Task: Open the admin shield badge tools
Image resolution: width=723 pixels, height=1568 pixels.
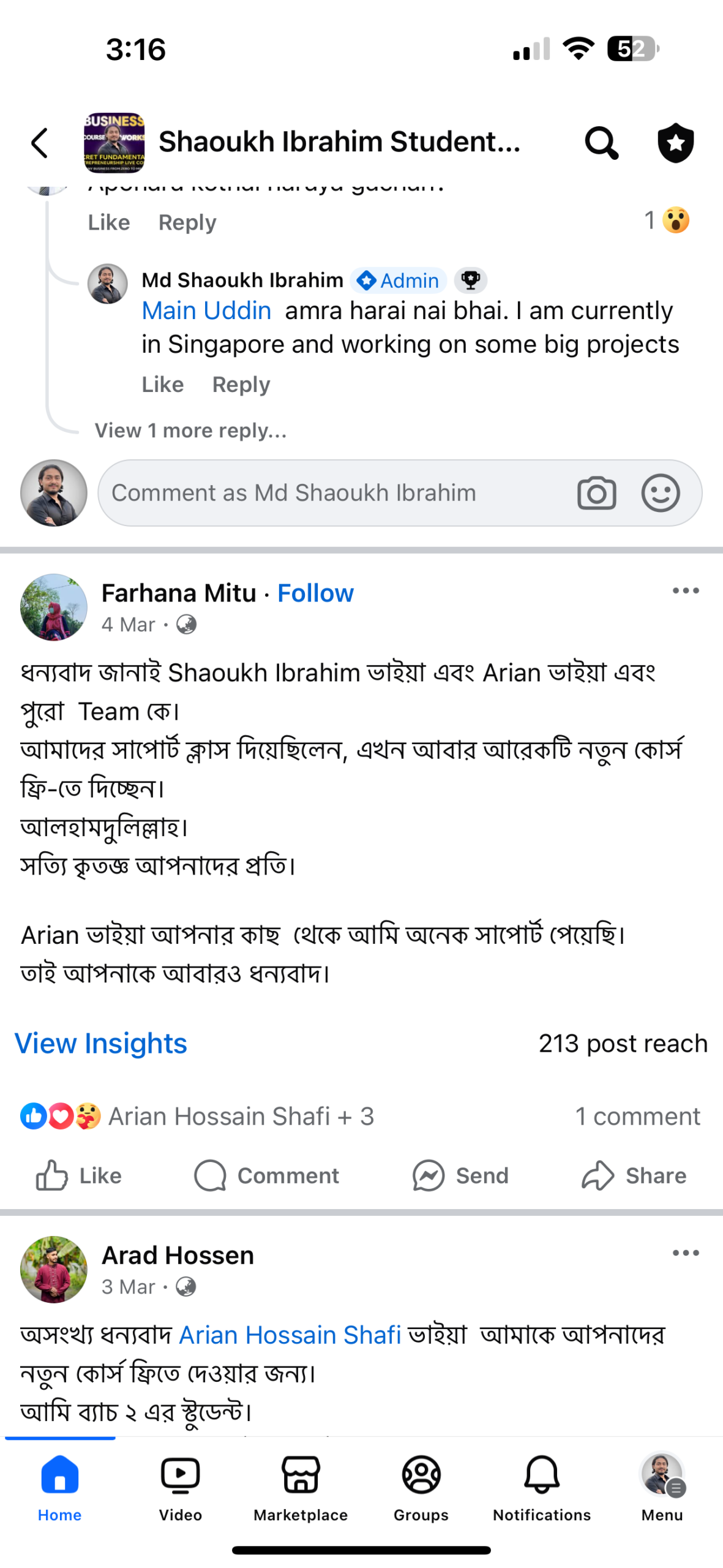Action: point(675,143)
